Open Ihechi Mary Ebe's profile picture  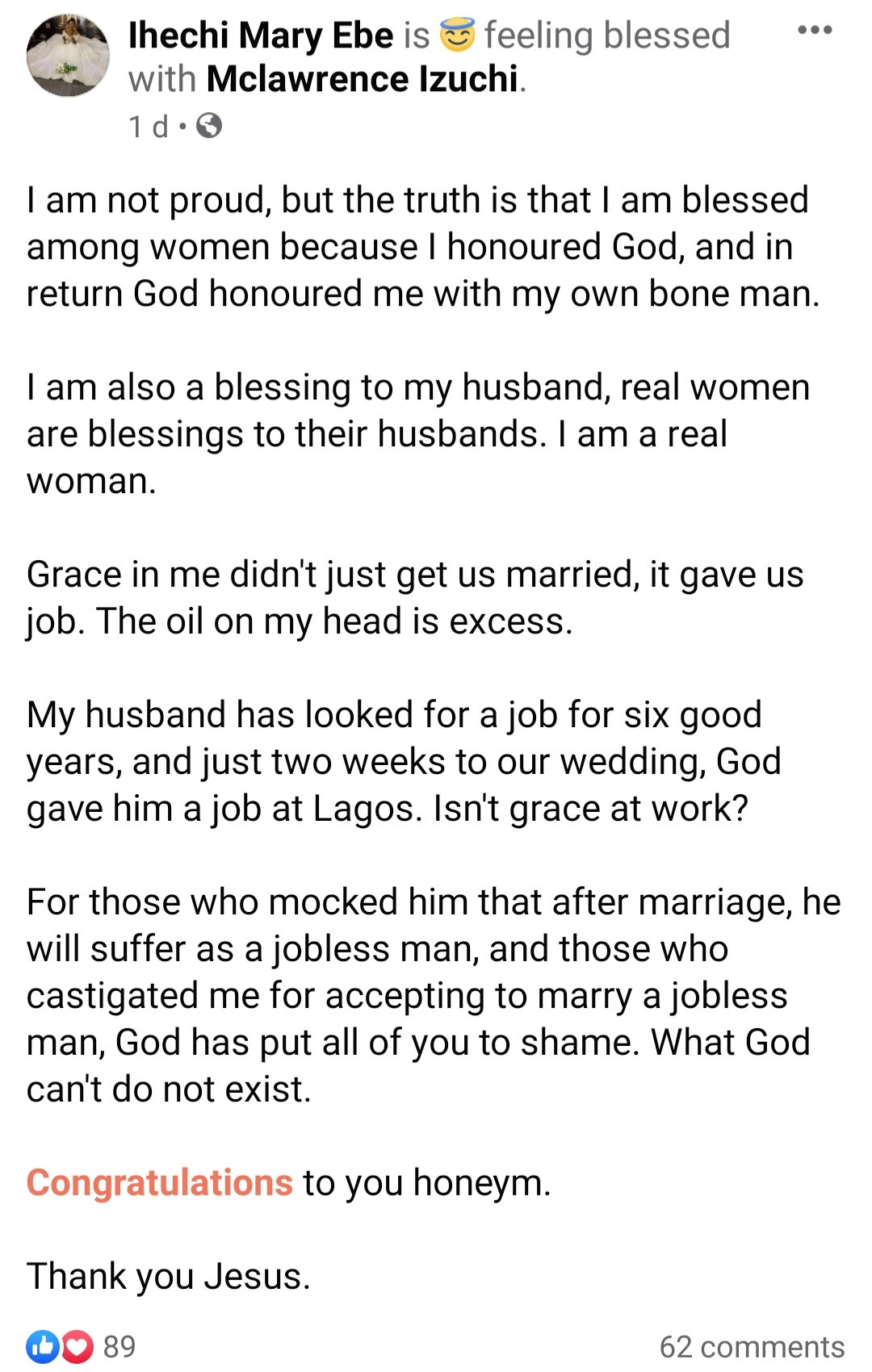coord(68,56)
